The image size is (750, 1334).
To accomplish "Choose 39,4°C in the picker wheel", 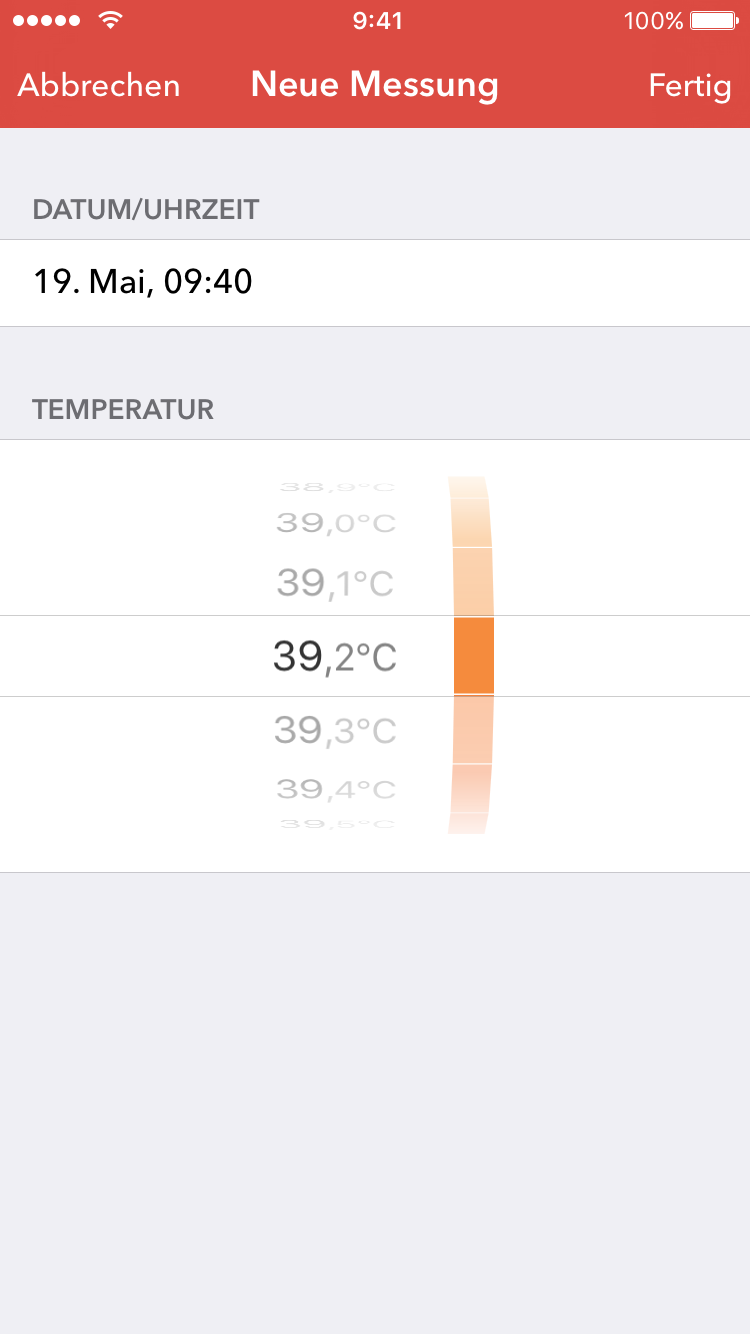I will pos(336,789).
